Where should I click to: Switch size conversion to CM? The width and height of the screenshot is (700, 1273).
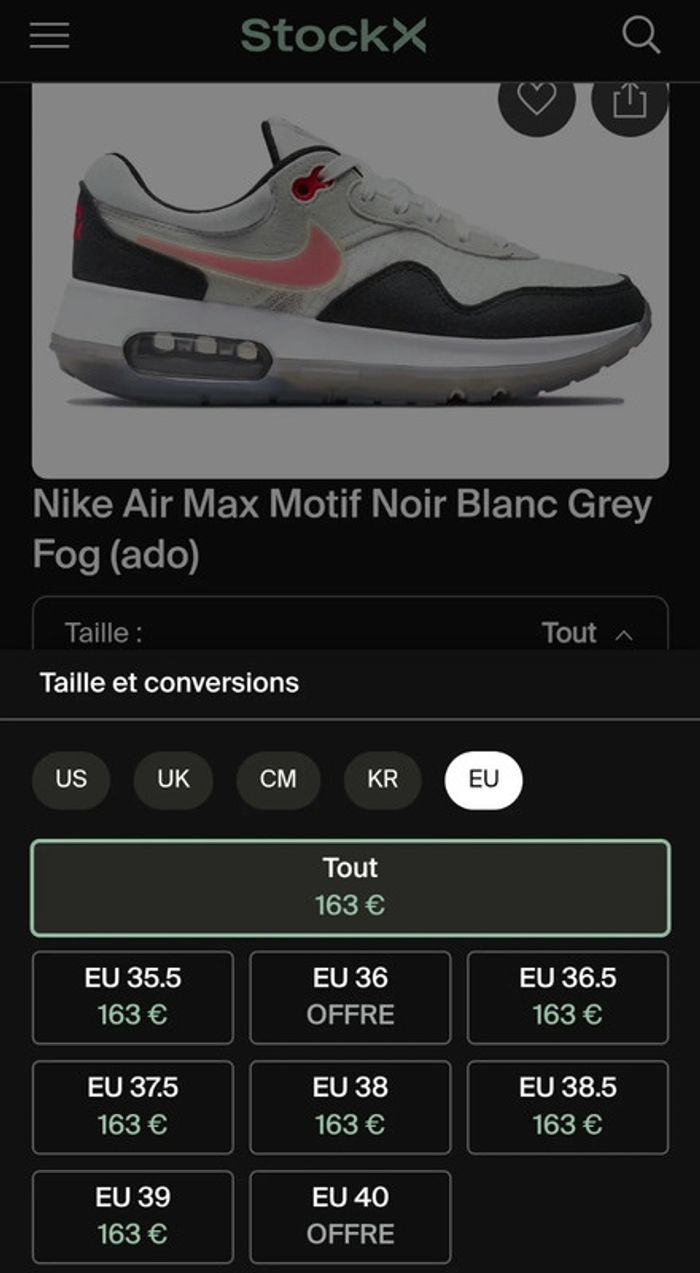tap(278, 780)
